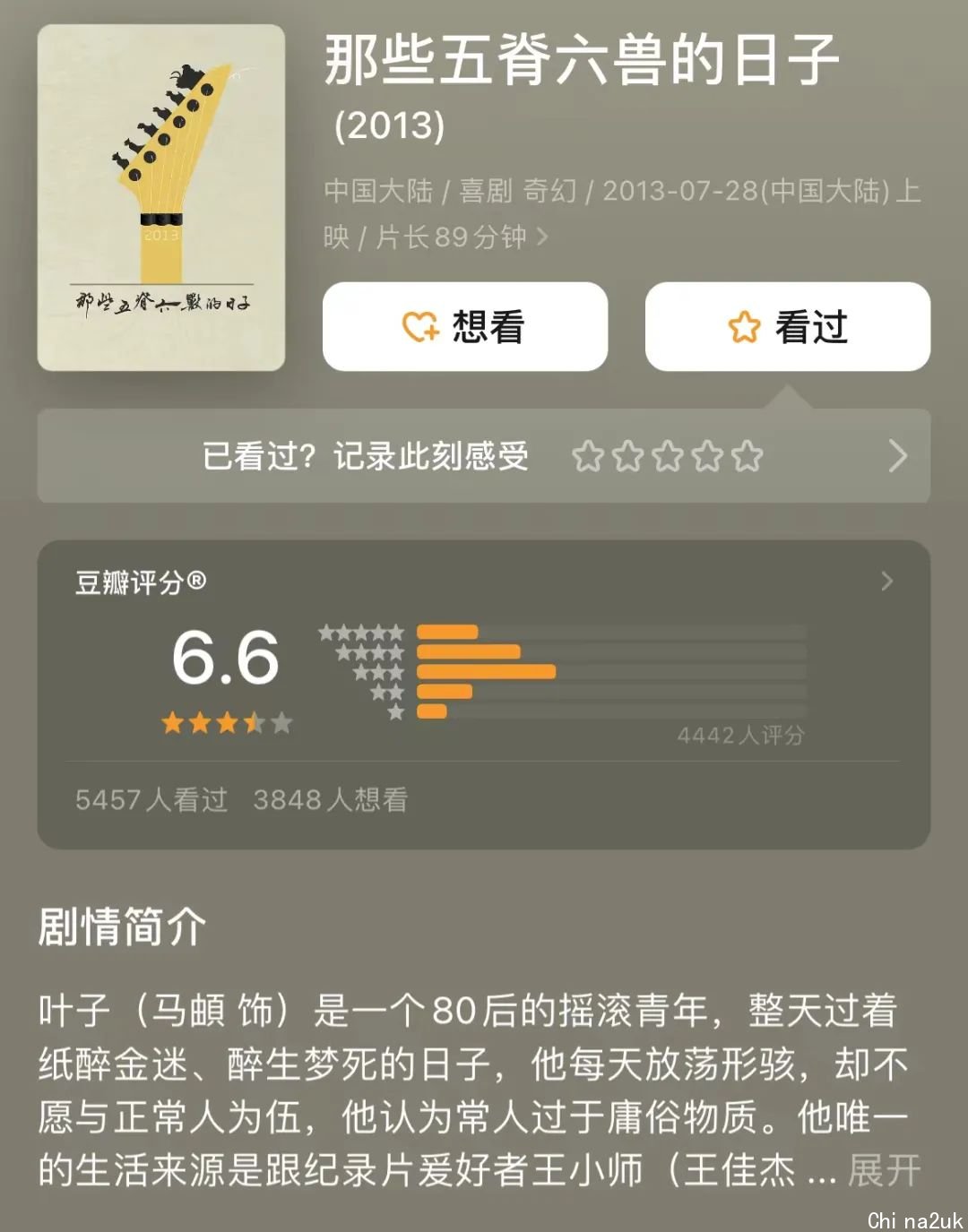The image size is (968, 1232).
Task: Mark the movie as 想看
Action: 465,327
